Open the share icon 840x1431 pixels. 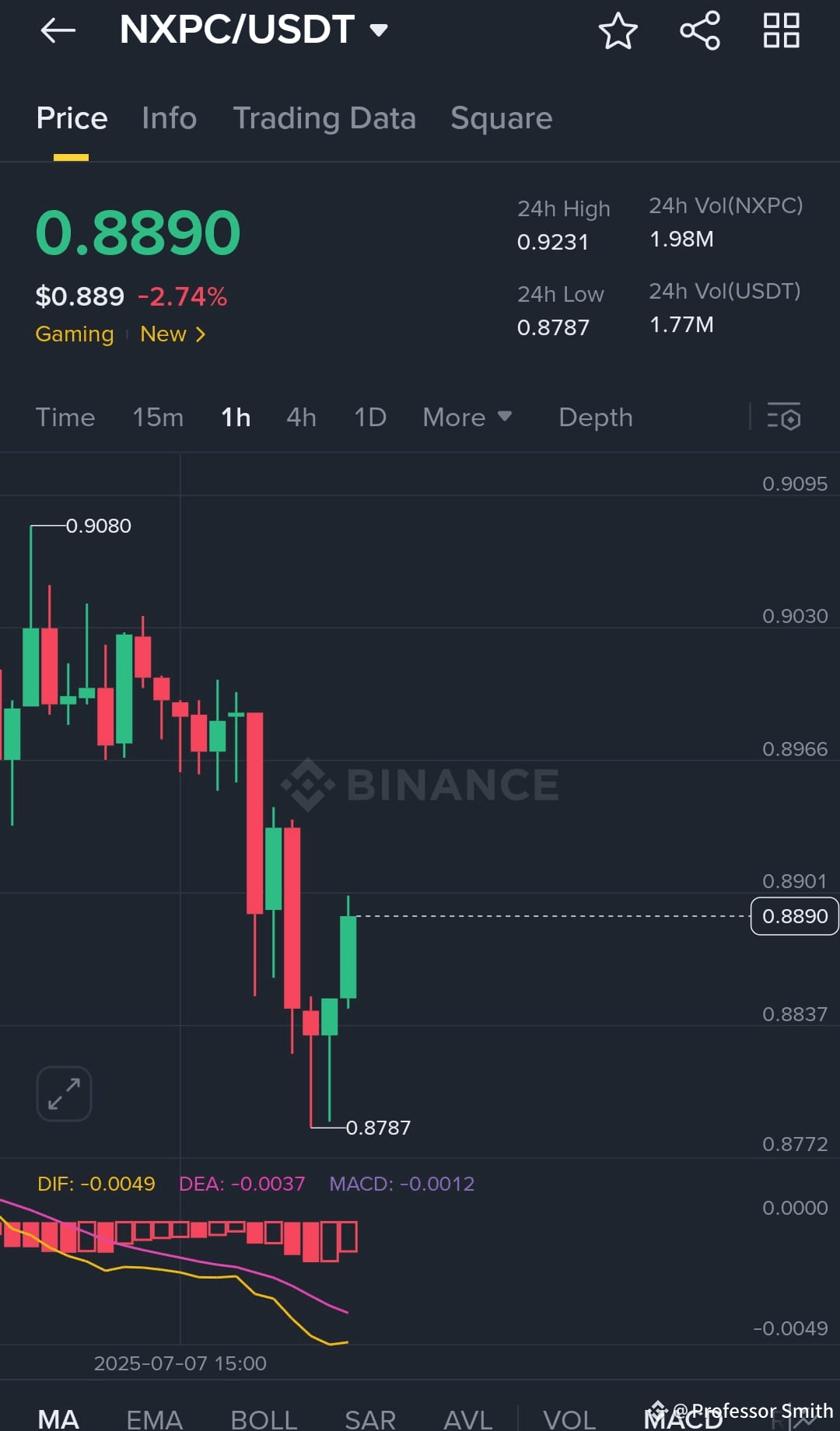pos(699,31)
